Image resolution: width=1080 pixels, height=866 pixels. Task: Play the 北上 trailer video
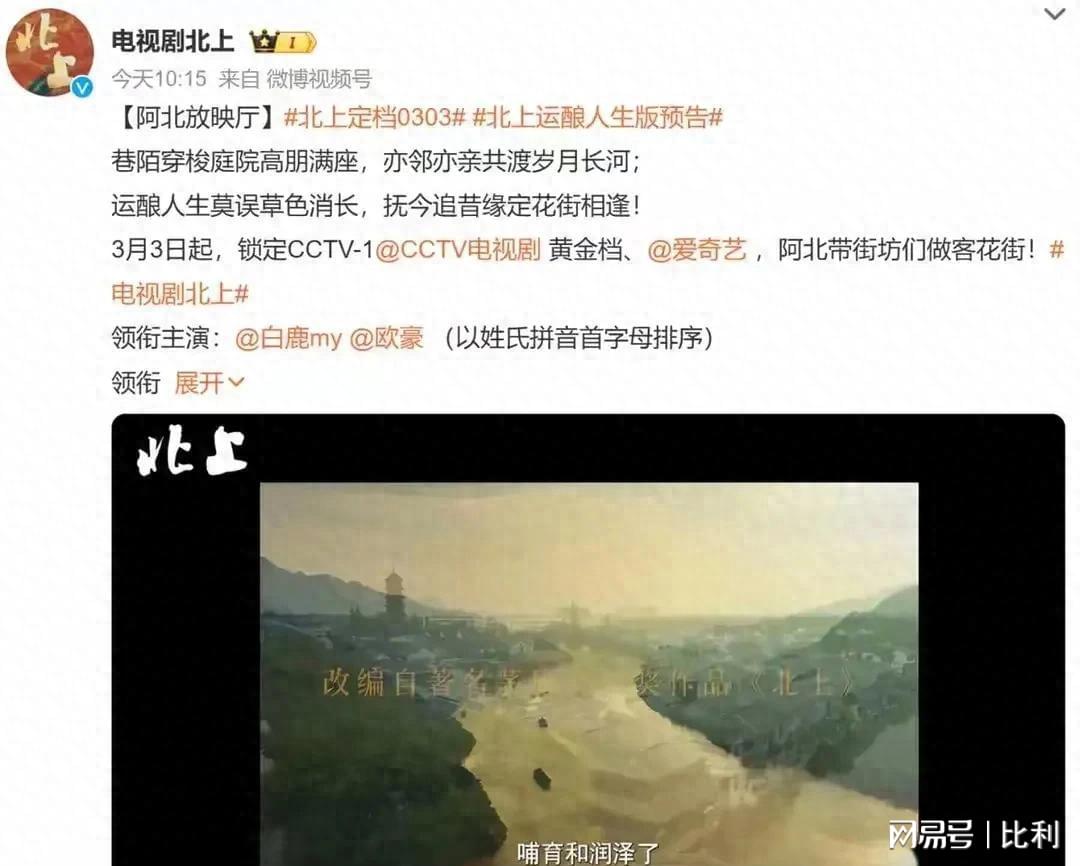click(x=588, y=660)
